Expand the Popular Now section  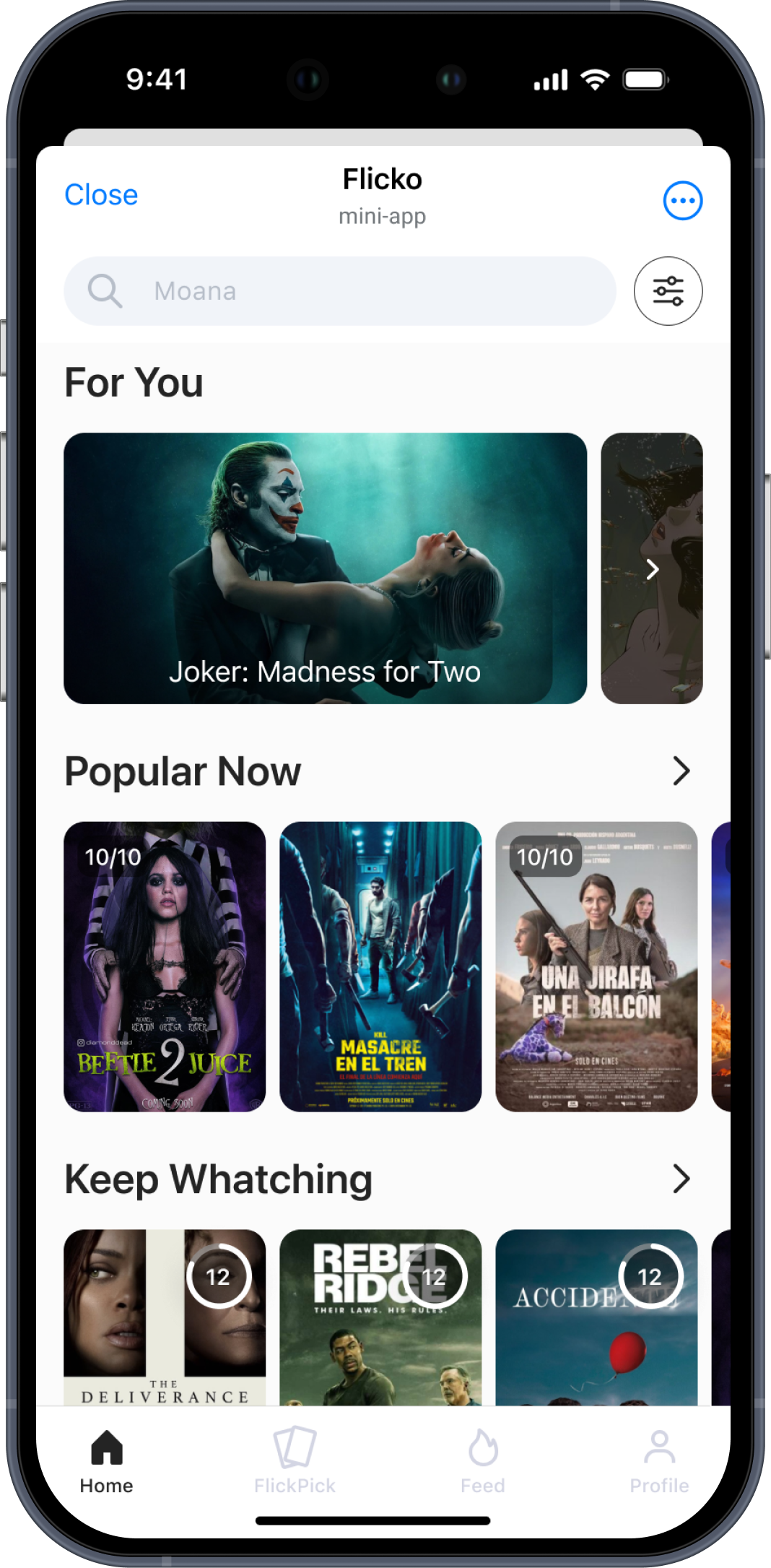[681, 771]
